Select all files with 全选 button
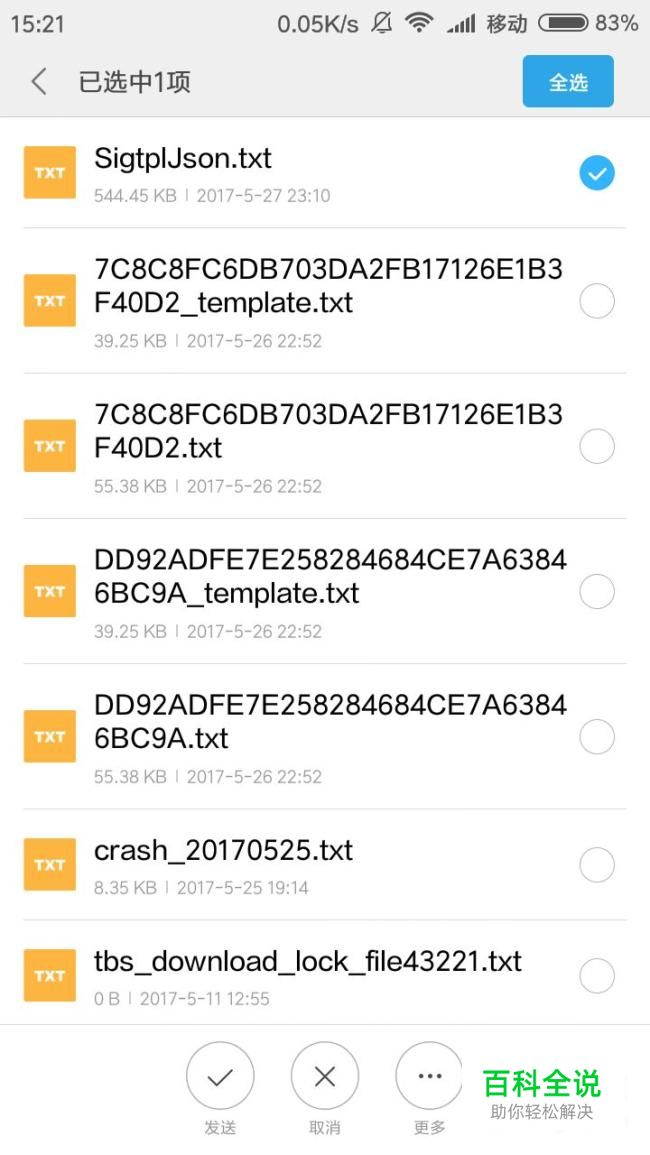Viewport: 650px width, 1155px height. coord(567,82)
